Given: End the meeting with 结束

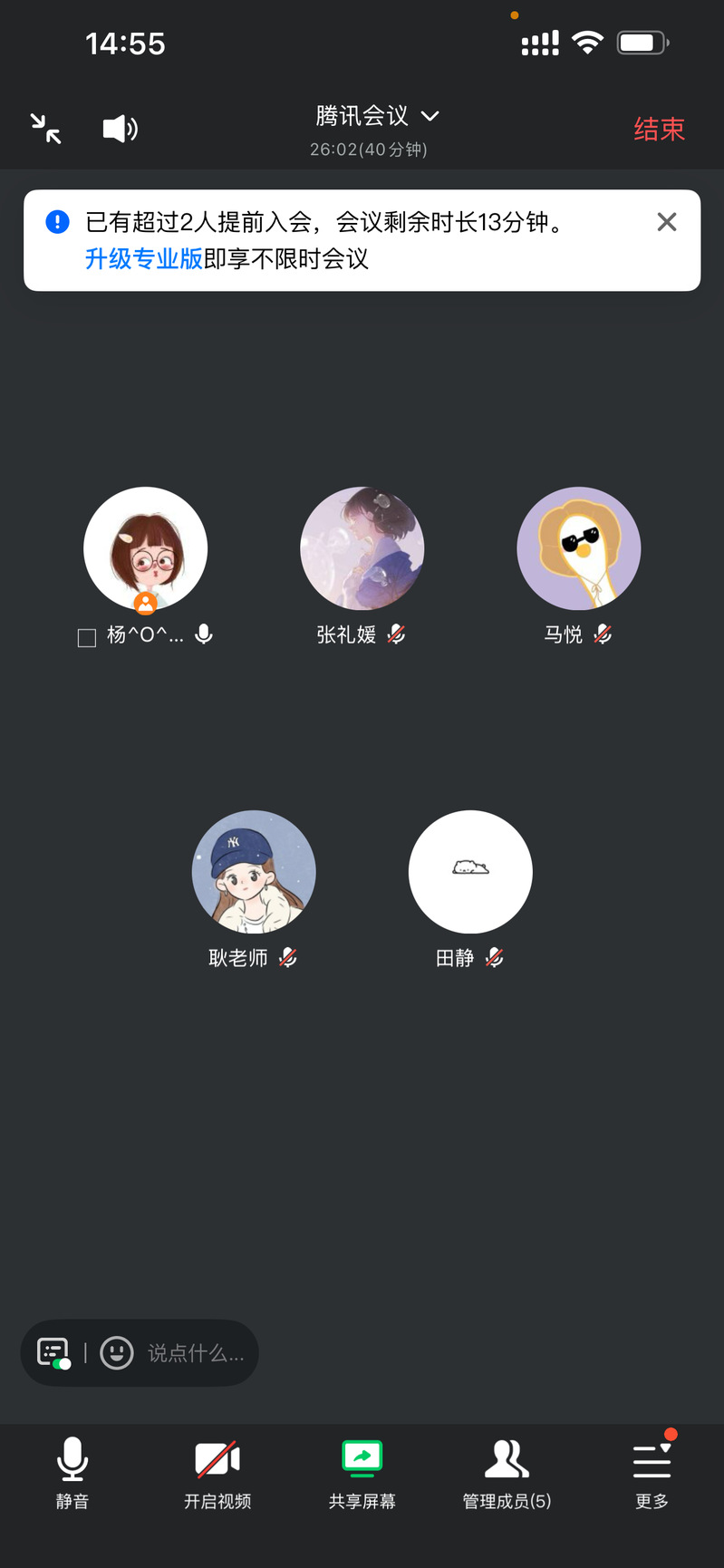Looking at the screenshot, I should 659,130.
